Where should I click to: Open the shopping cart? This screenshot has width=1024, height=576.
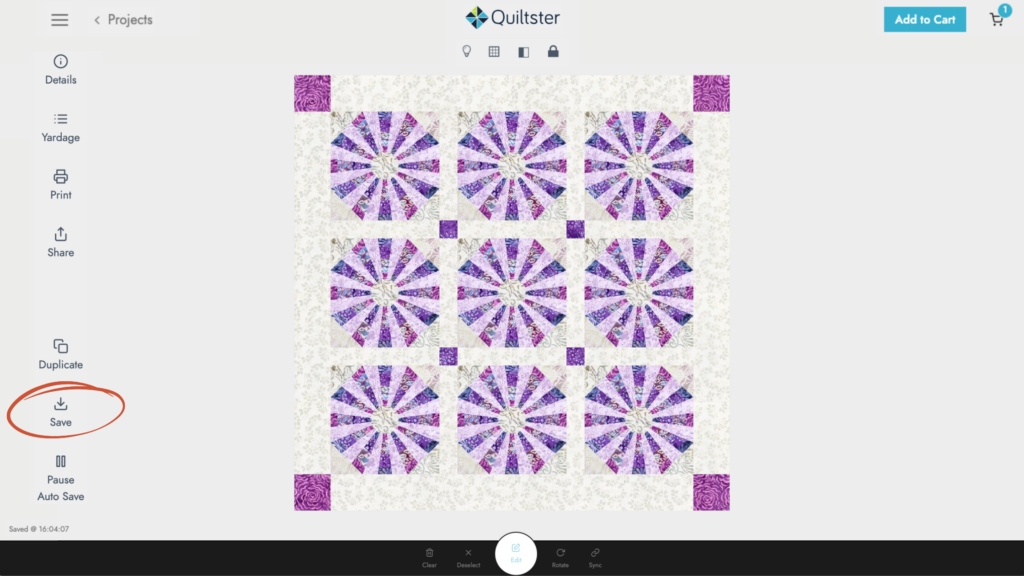997,19
